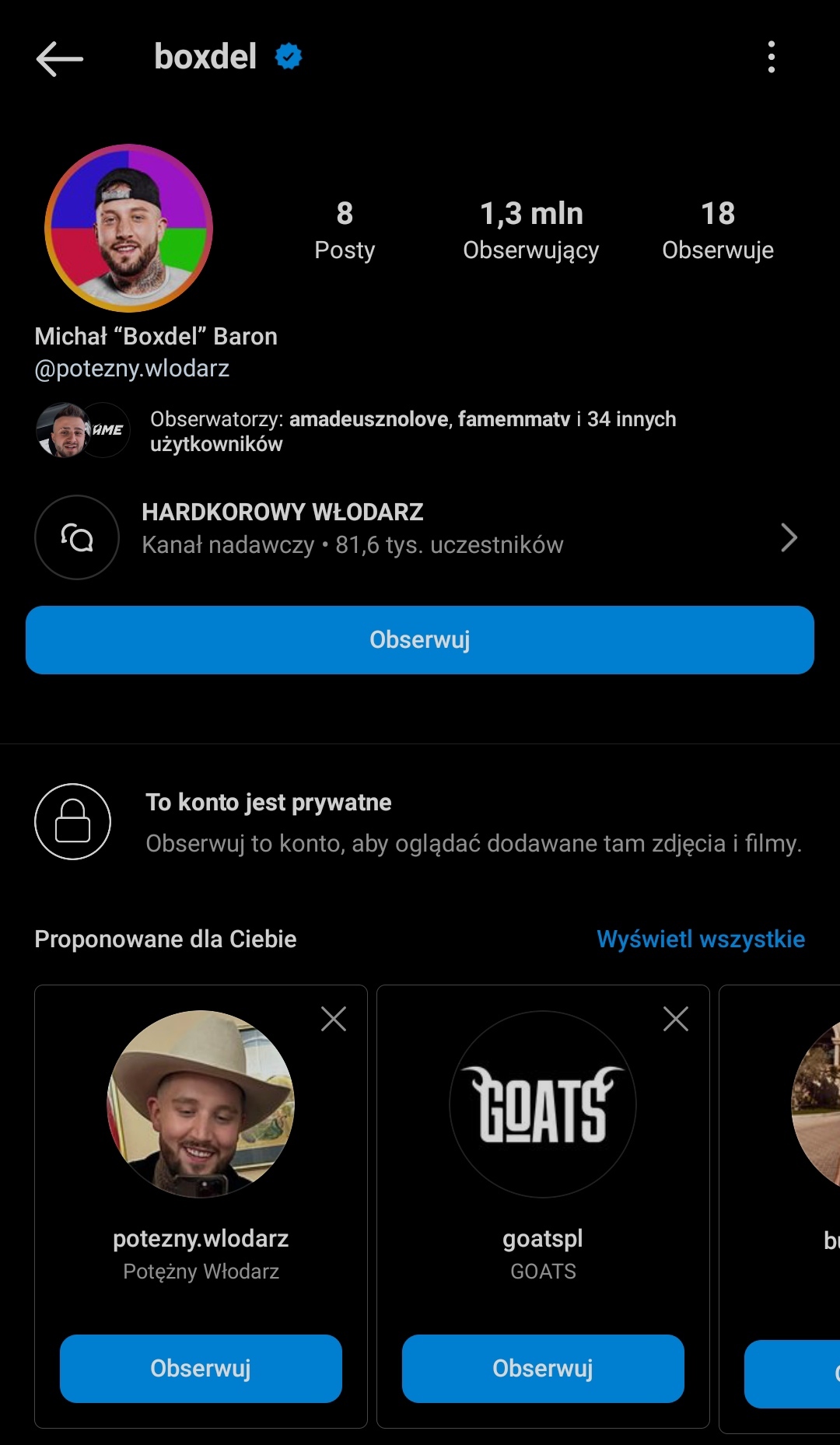840x1445 pixels.
Task: Open the potezny.wlodarz suggested profile
Action: (201, 1104)
